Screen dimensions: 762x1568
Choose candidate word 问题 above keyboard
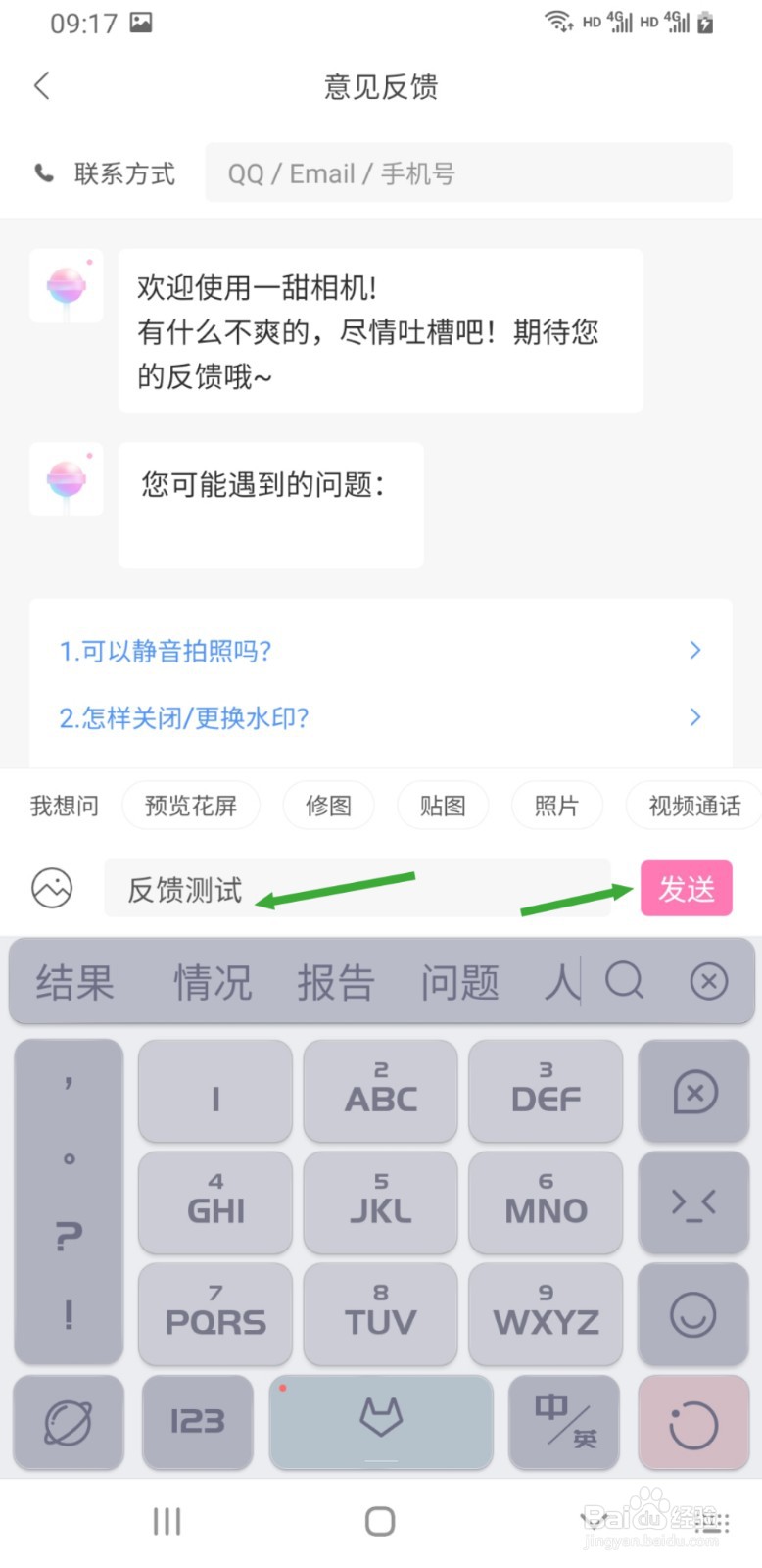tap(458, 981)
